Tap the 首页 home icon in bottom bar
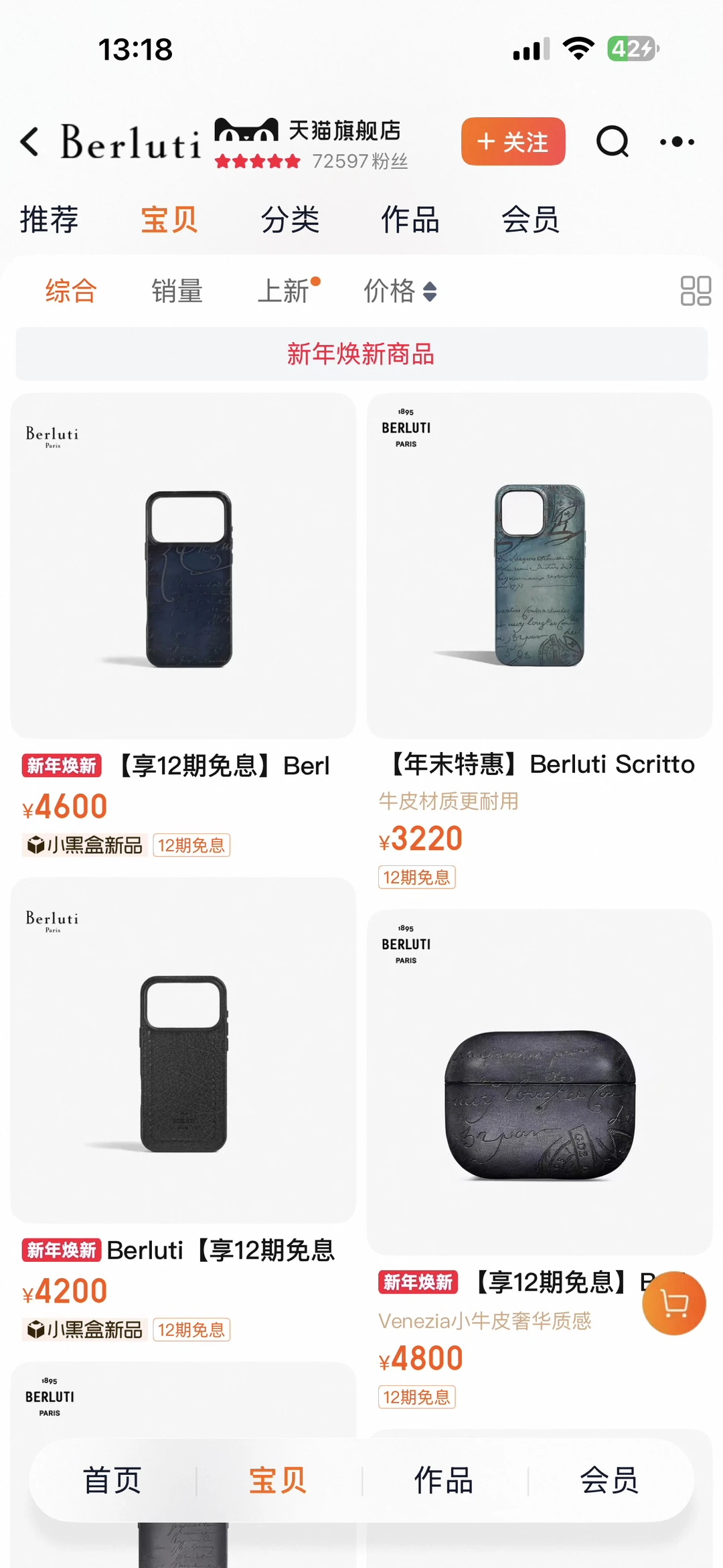 (112, 1481)
